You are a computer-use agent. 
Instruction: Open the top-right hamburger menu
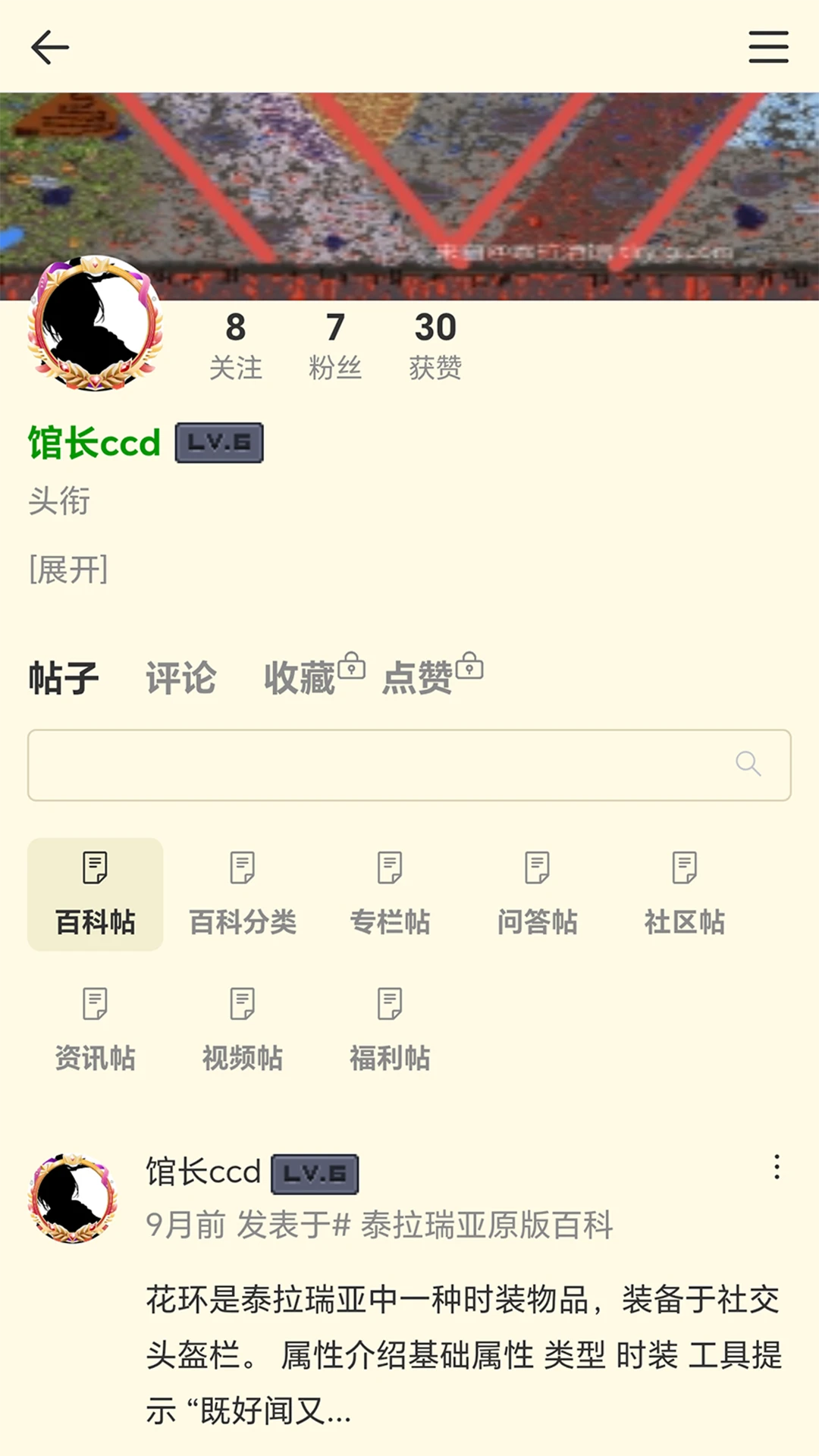pyautogui.click(x=768, y=45)
